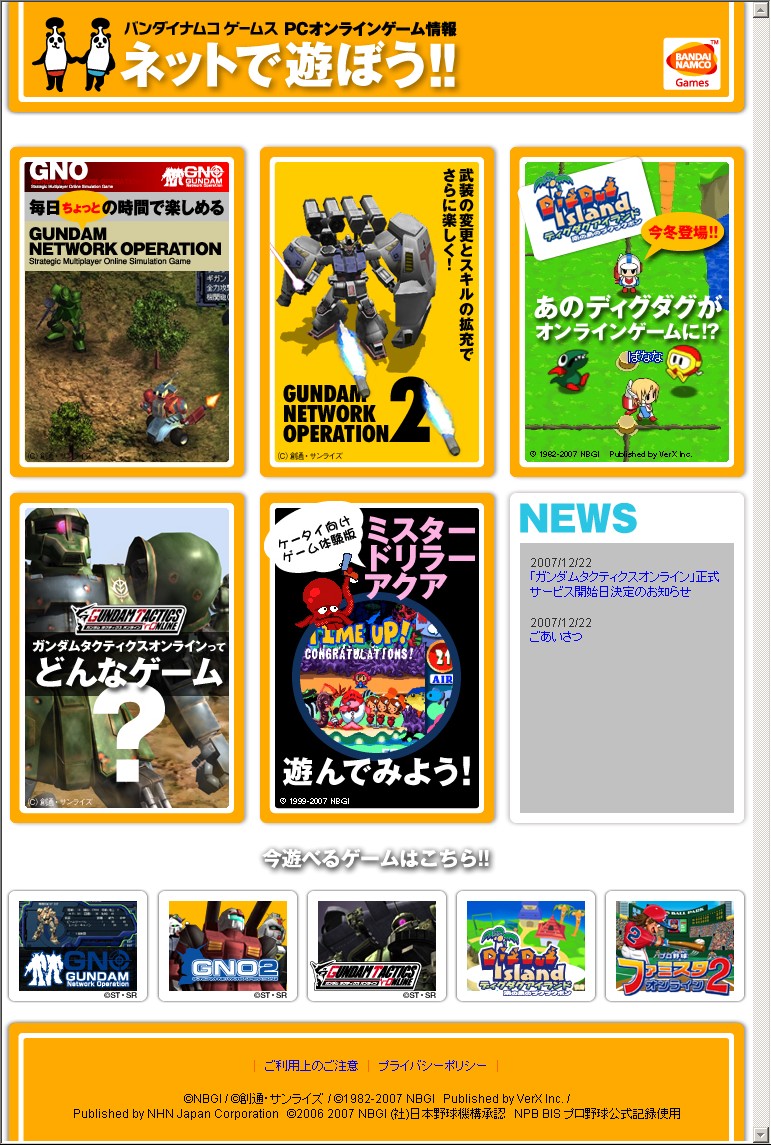Open the Gundam Network Operation 2 banner
Image resolution: width=771 pixels, height=1145 pixels.
click(377, 311)
